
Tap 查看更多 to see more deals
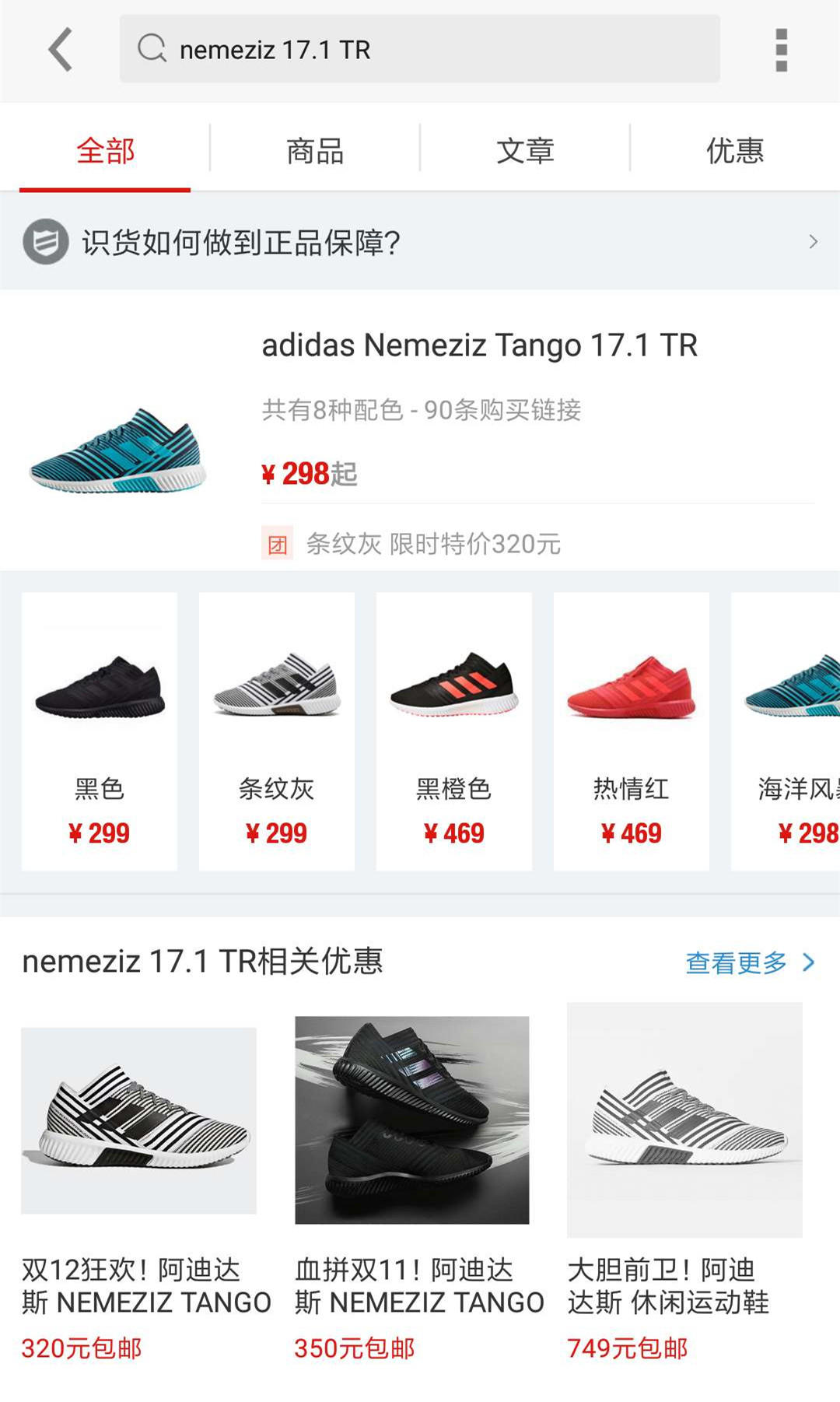pos(750,962)
